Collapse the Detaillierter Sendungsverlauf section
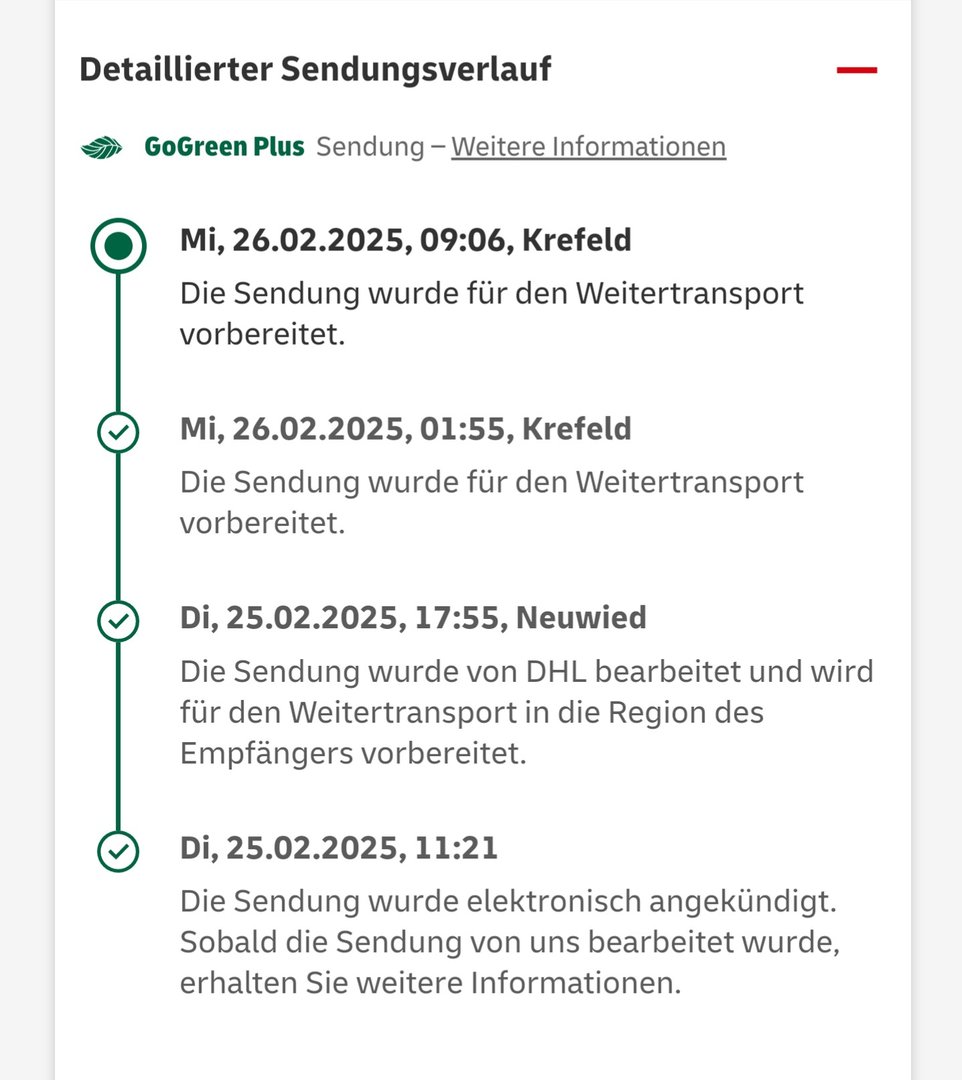This screenshot has height=1080, width=962. (856, 71)
